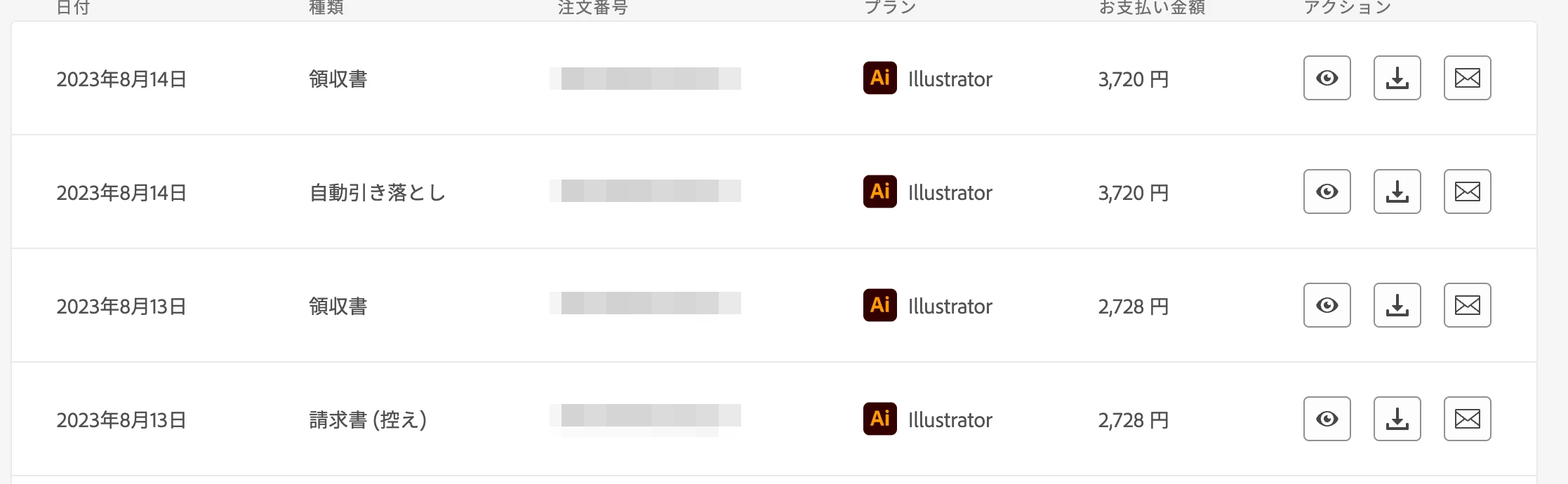Email the August 14 領収書 receipt
This screenshot has height=484, width=1568.
(1467, 78)
